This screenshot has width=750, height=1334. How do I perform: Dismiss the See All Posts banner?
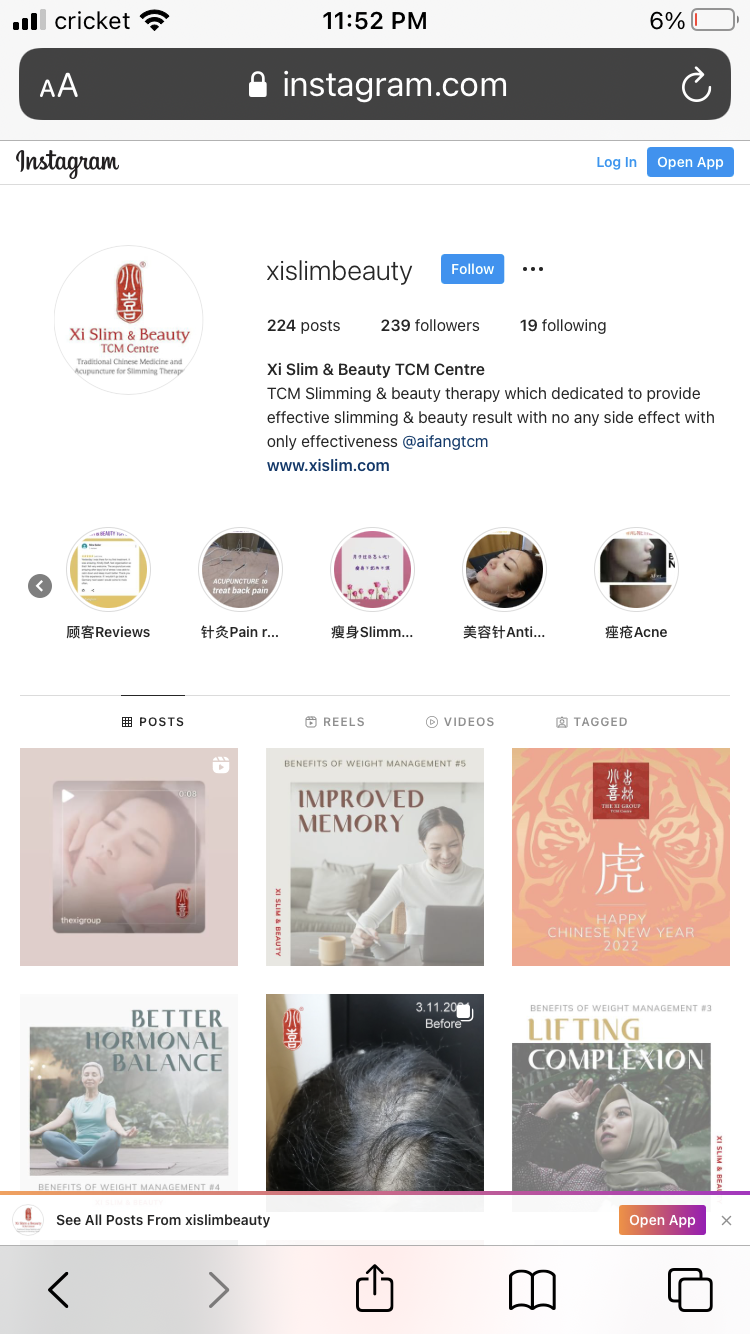727,1220
